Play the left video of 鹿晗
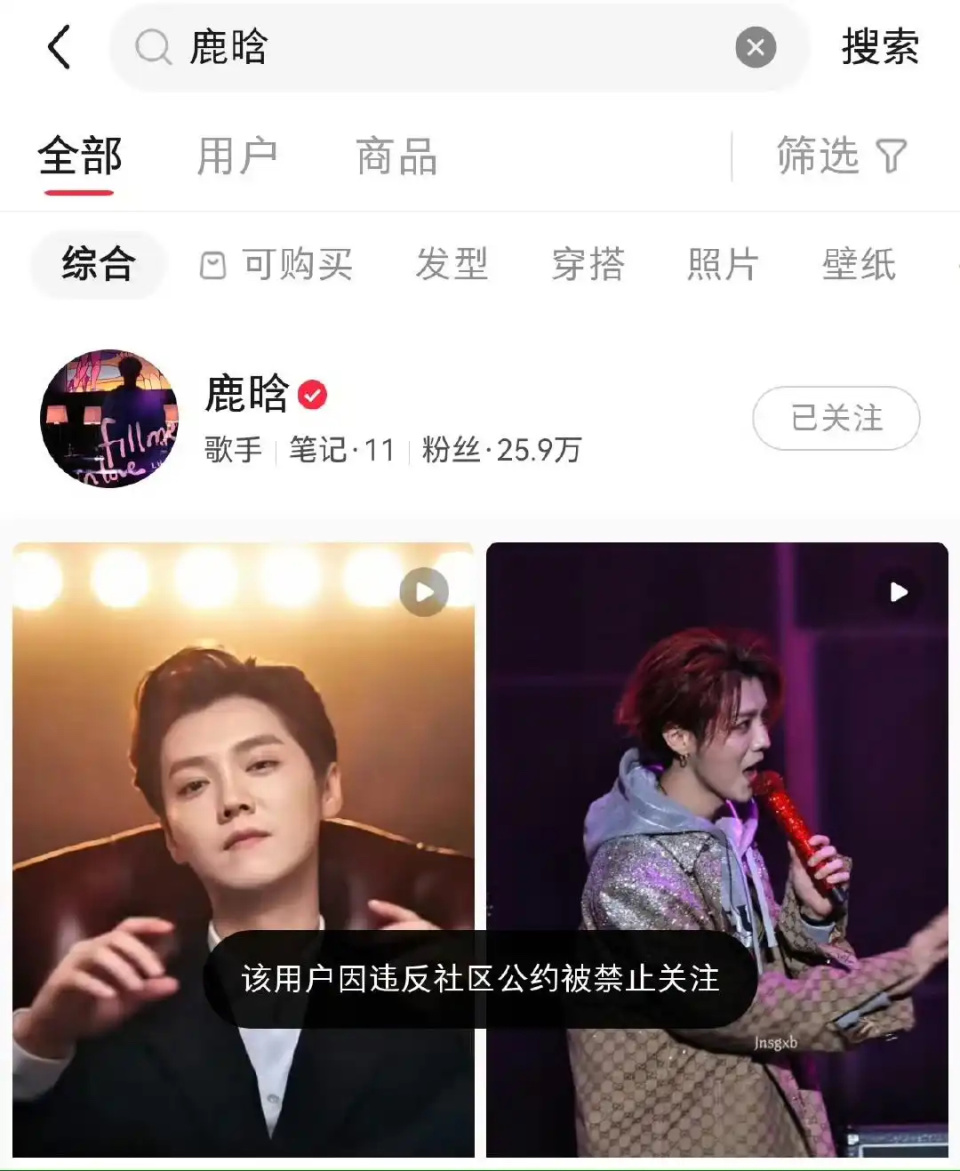This screenshot has height=1171, width=960. coord(424,592)
